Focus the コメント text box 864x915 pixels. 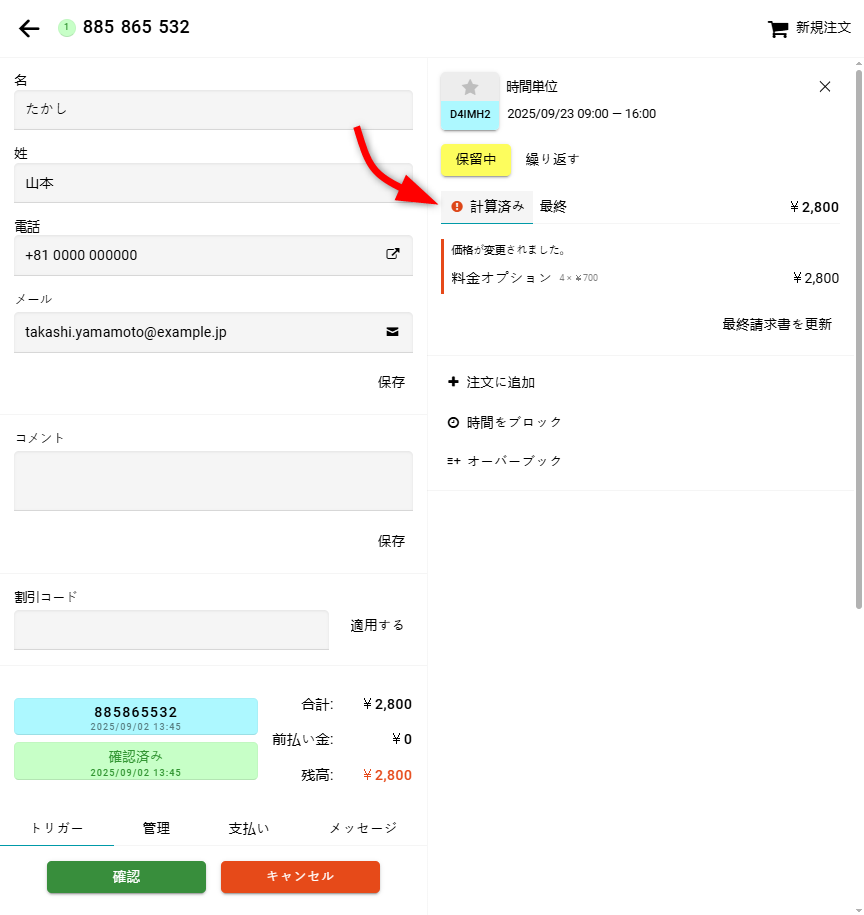pyautogui.click(x=213, y=481)
